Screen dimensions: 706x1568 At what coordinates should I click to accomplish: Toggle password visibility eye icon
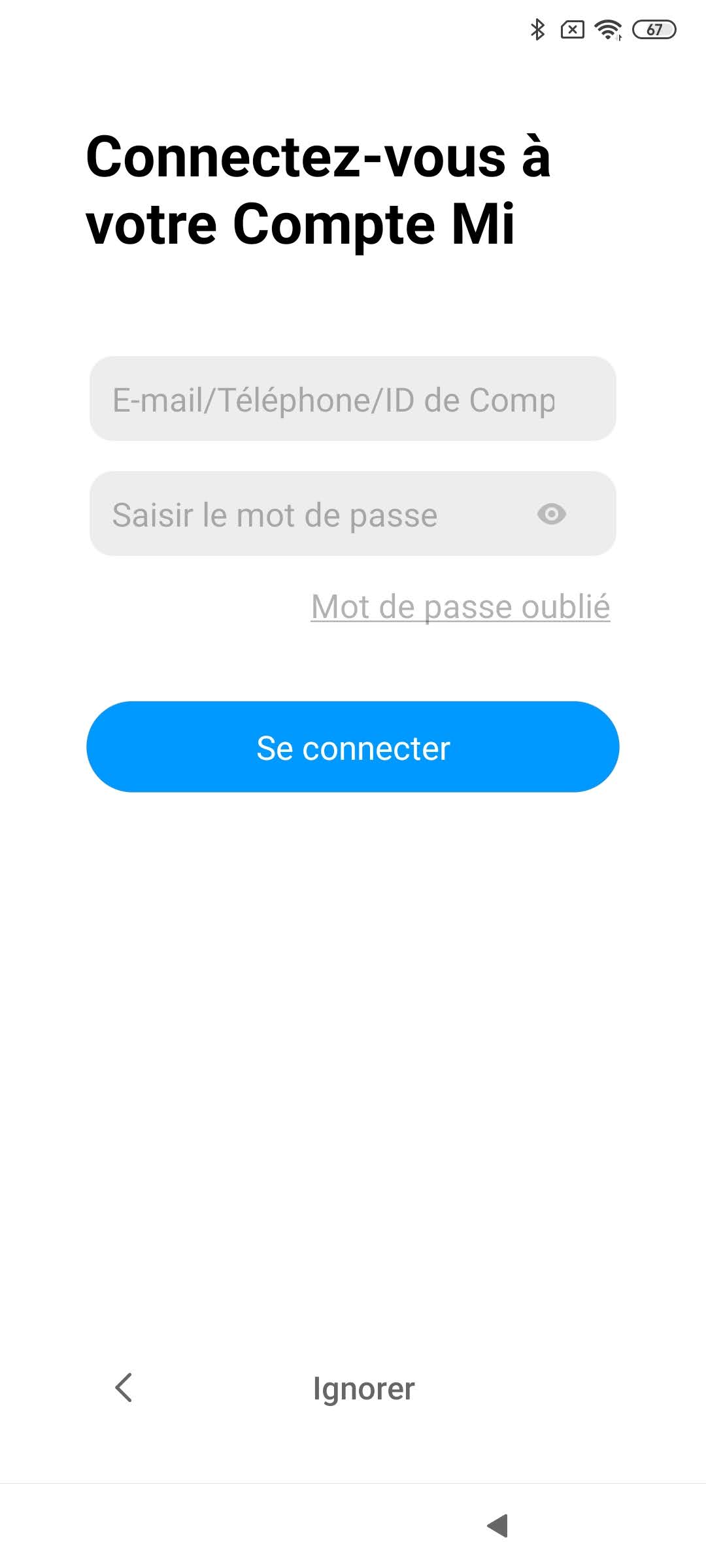(551, 514)
